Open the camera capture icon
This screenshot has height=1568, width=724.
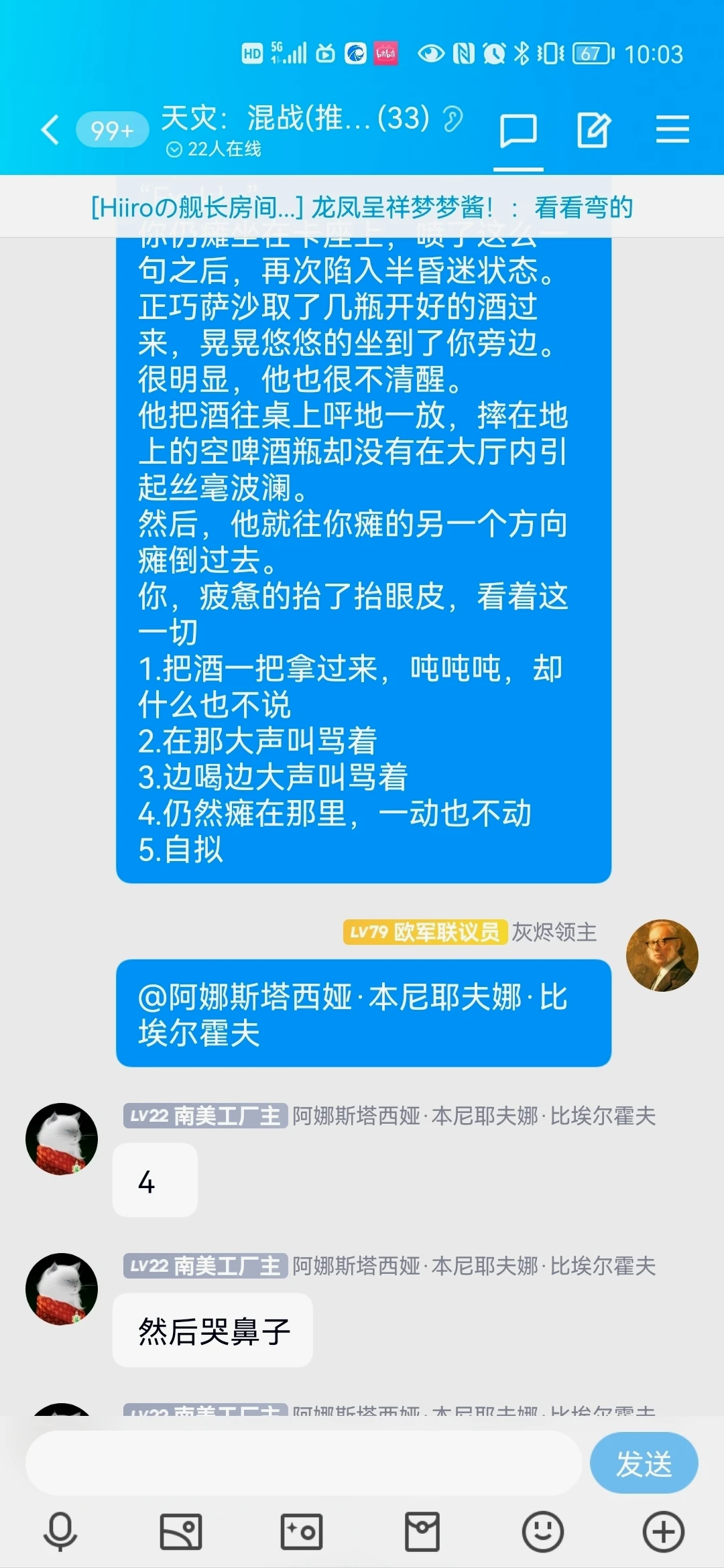(x=301, y=1532)
